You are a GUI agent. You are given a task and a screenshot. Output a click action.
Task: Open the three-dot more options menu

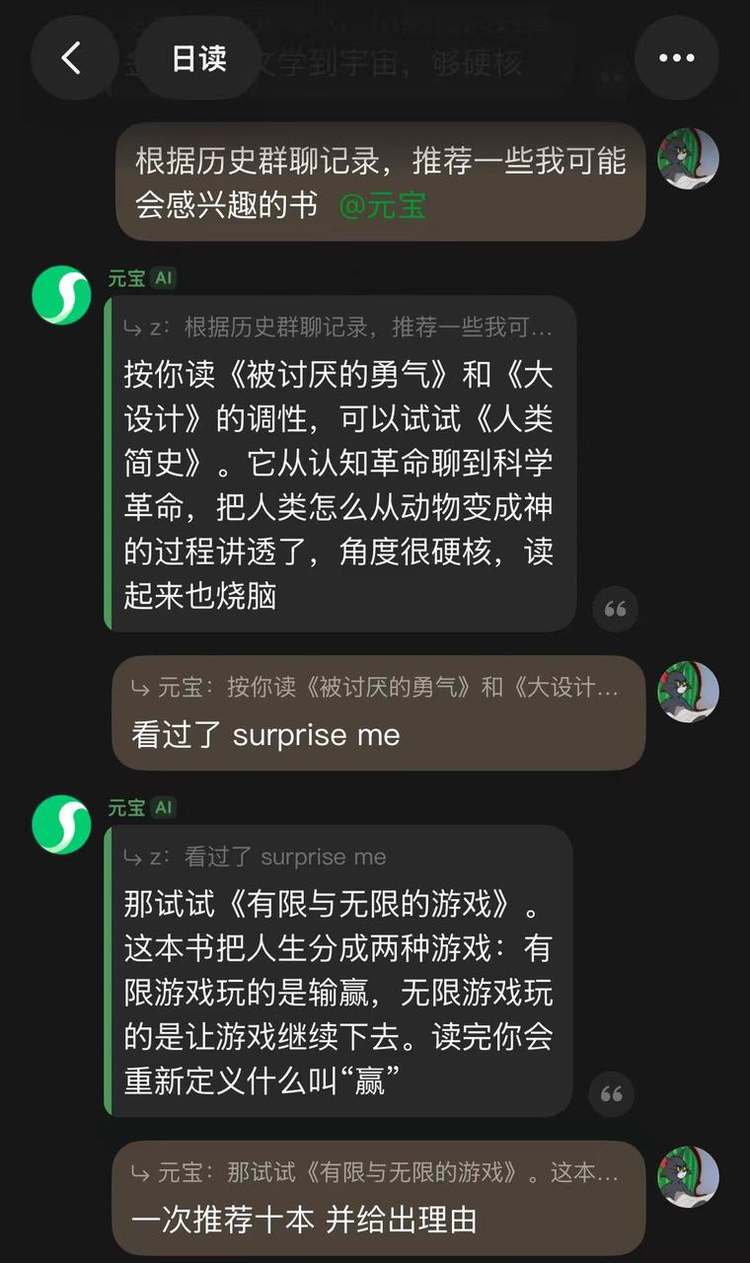tap(677, 58)
